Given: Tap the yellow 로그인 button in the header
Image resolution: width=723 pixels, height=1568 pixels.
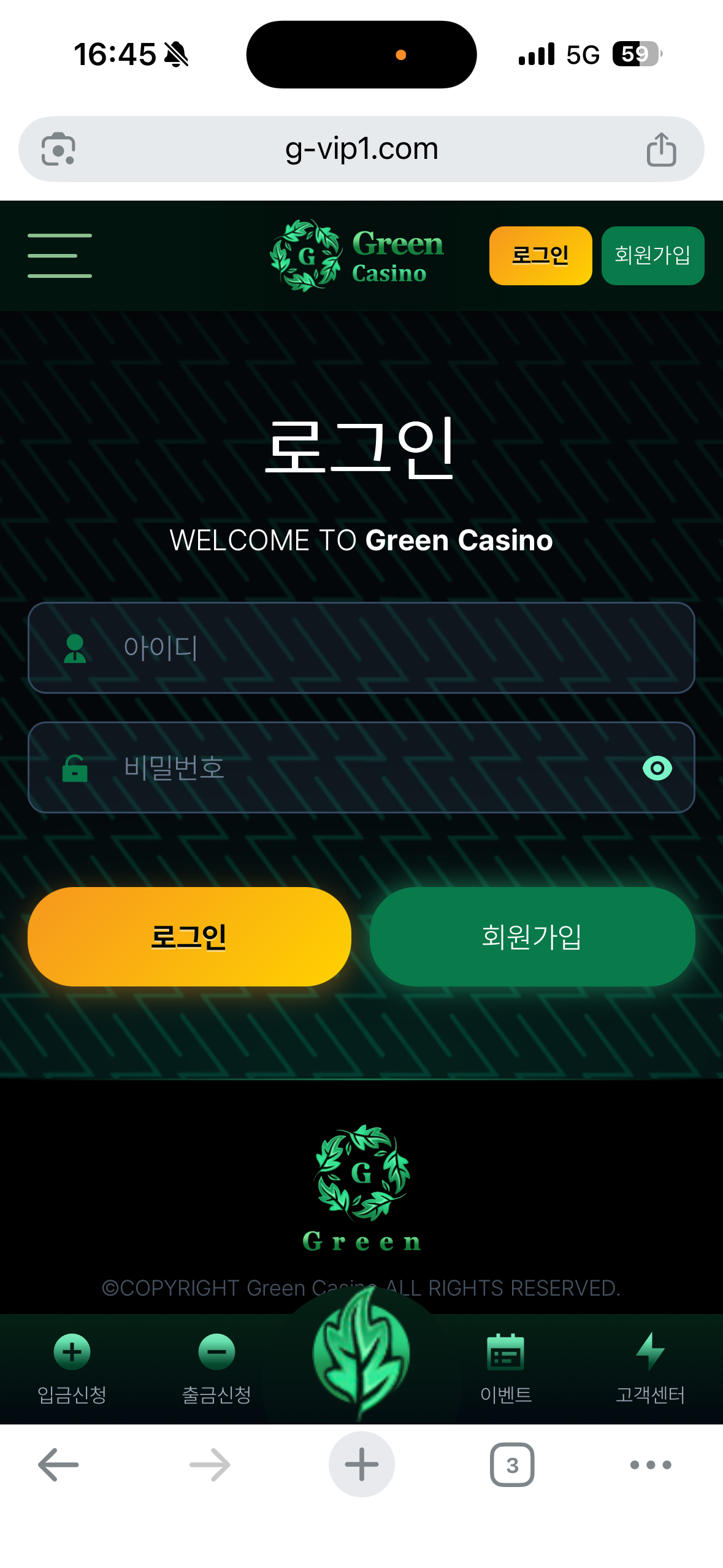Looking at the screenshot, I should point(540,256).
